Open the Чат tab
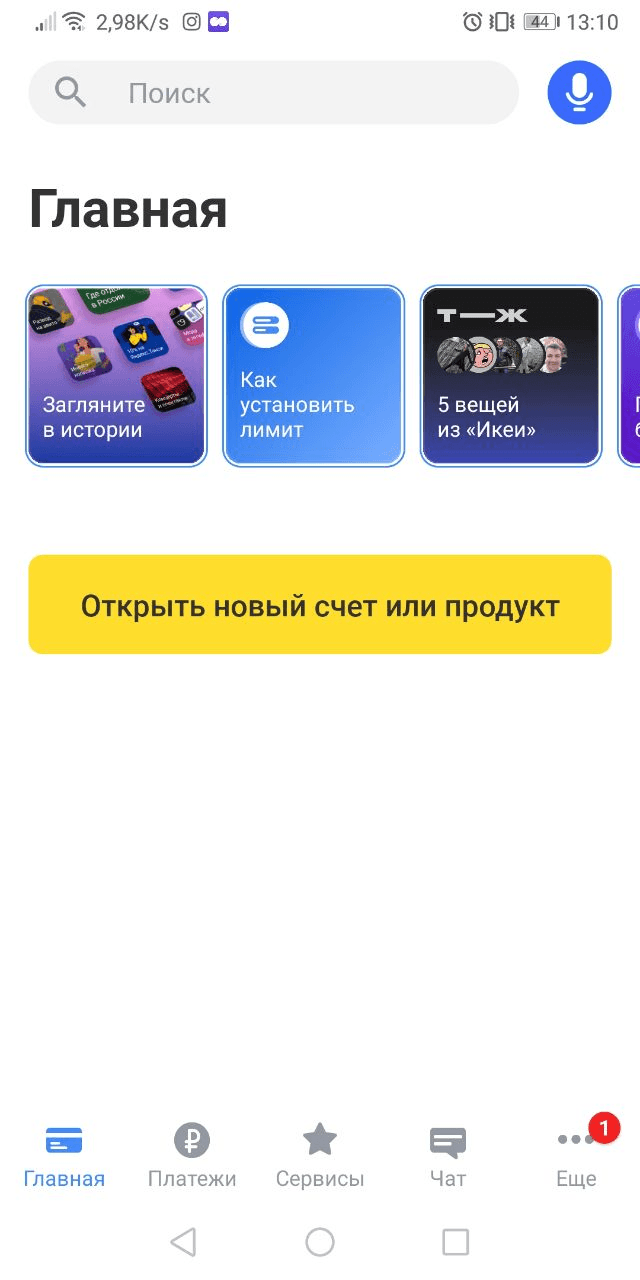640x1280 pixels. [x=448, y=1156]
